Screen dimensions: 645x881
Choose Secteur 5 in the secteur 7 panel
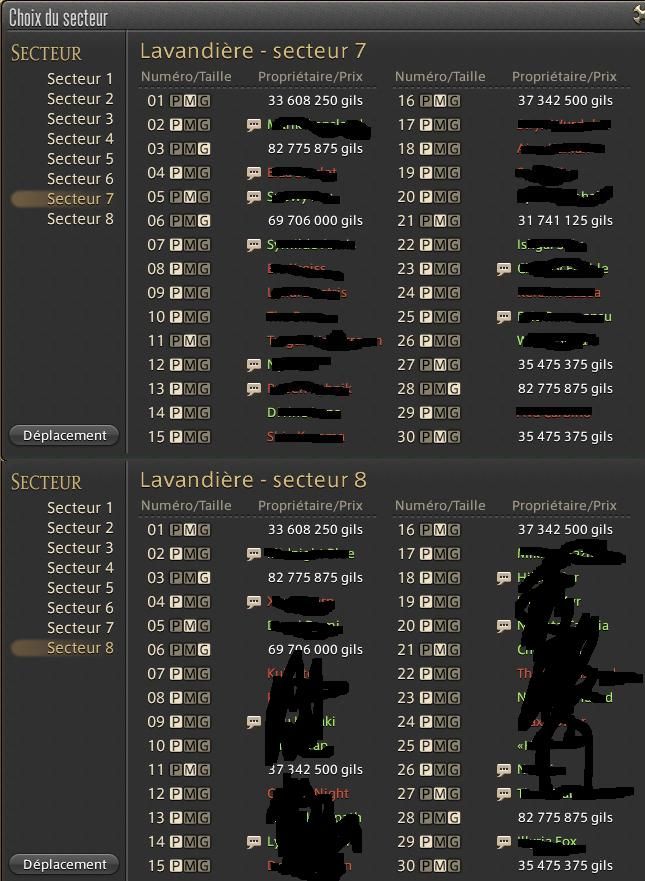(80, 158)
